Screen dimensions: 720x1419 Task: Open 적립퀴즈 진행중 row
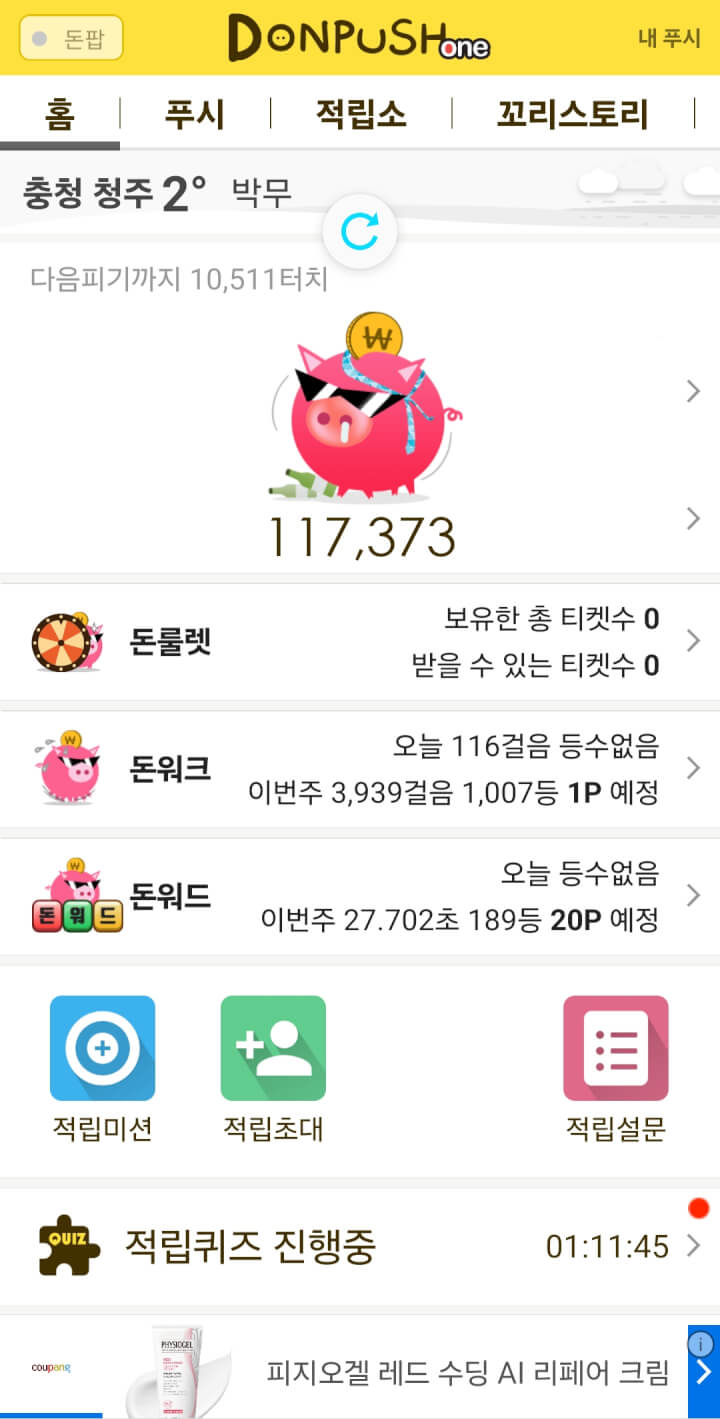coord(360,1246)
